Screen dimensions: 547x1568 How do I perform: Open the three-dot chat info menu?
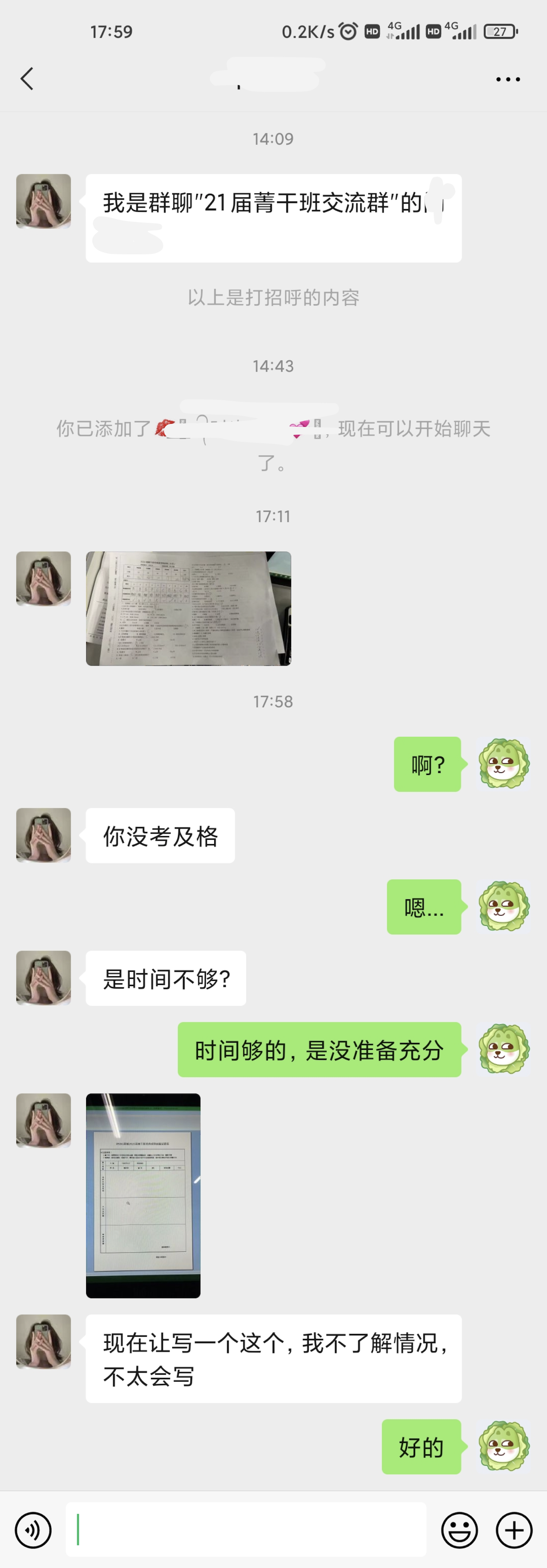coord(507,79)
